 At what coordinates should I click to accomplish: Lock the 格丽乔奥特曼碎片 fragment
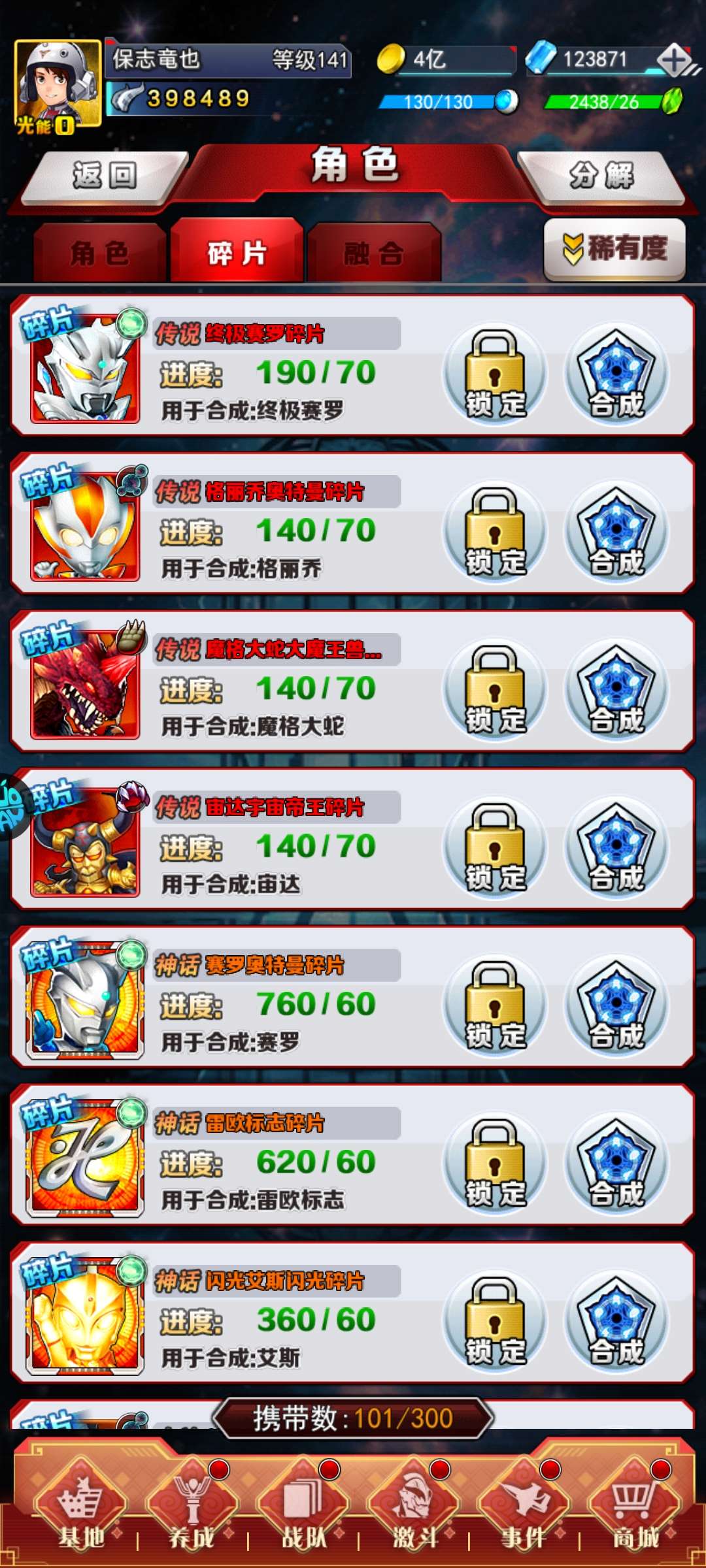[495, 532]
